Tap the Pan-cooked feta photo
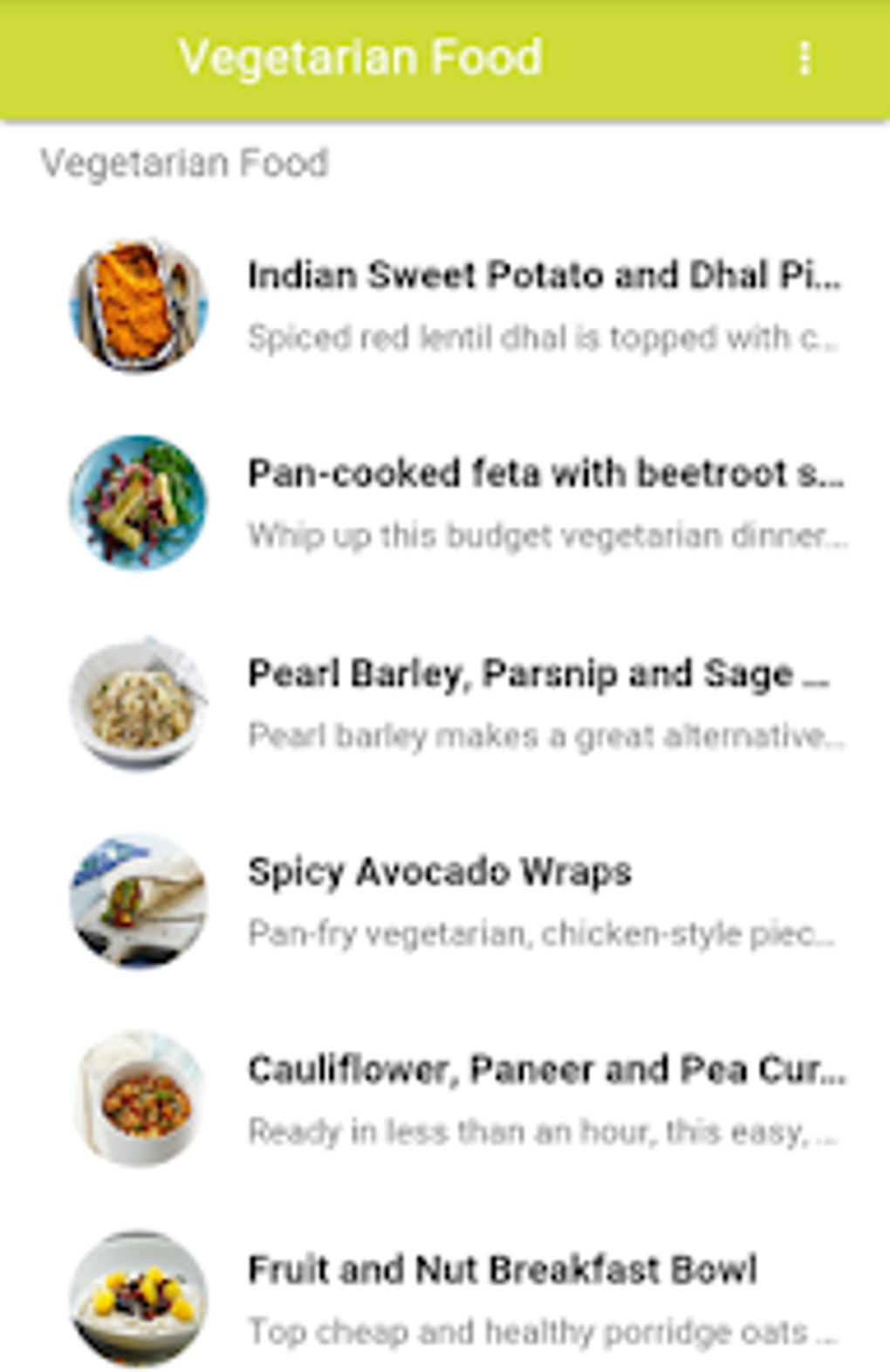The width and height of the screenshot is (890, 1372). click(x=140, y=504)
